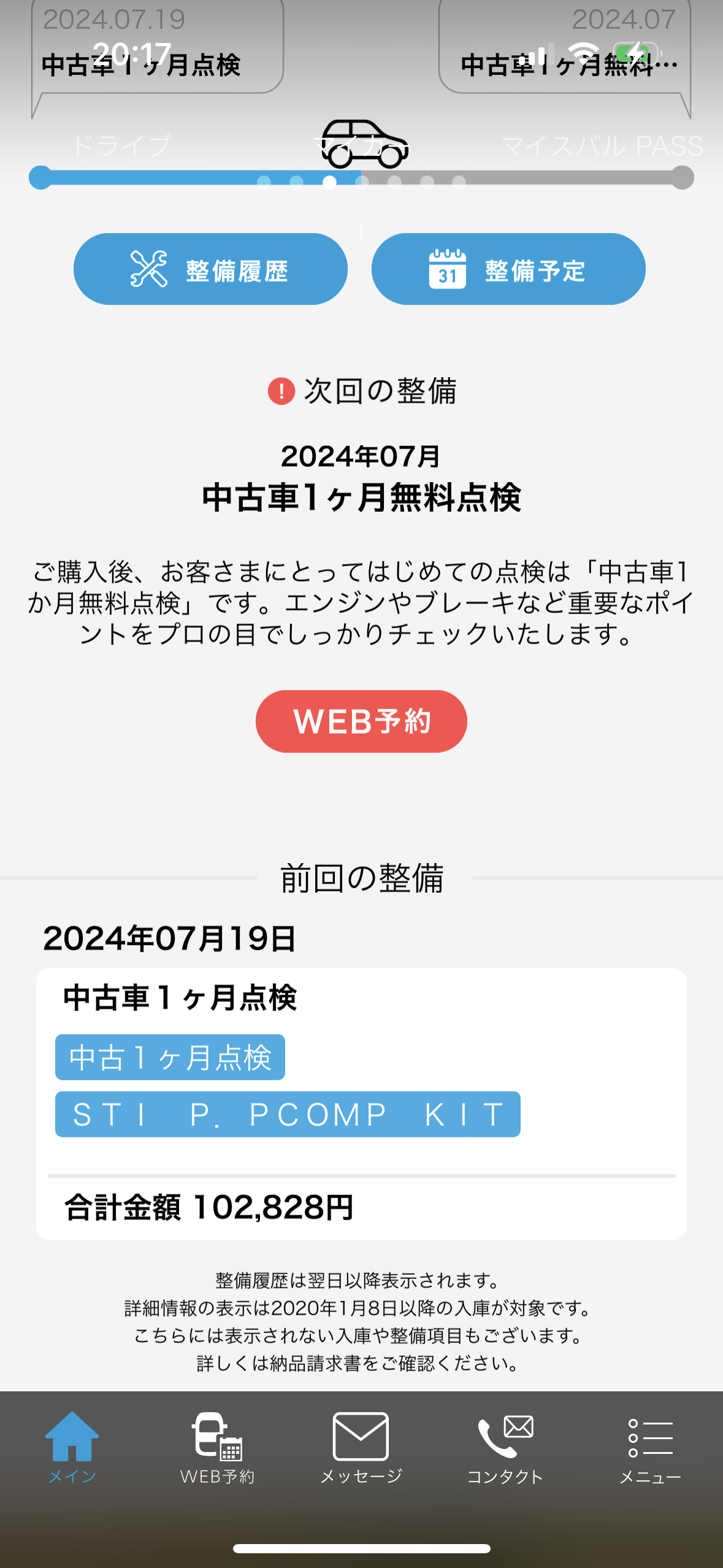Open the メッセージ tab

point(361,1448)
